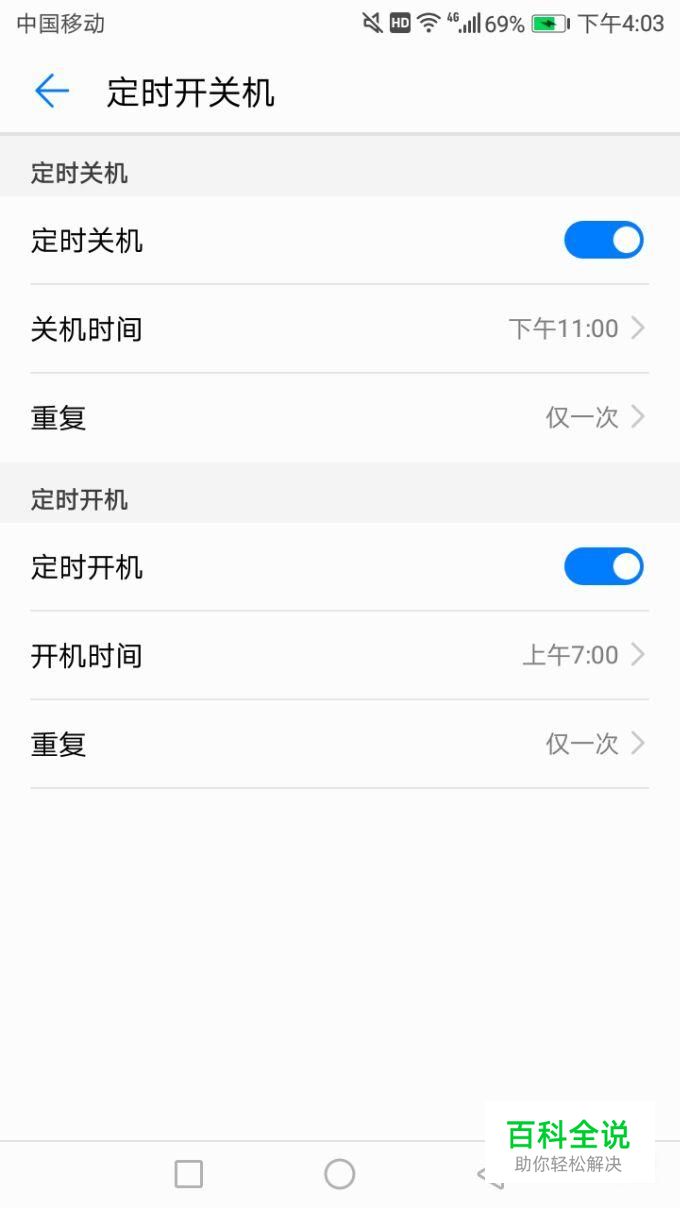Go back from 定时开关机 screen

tap(52, 92)
